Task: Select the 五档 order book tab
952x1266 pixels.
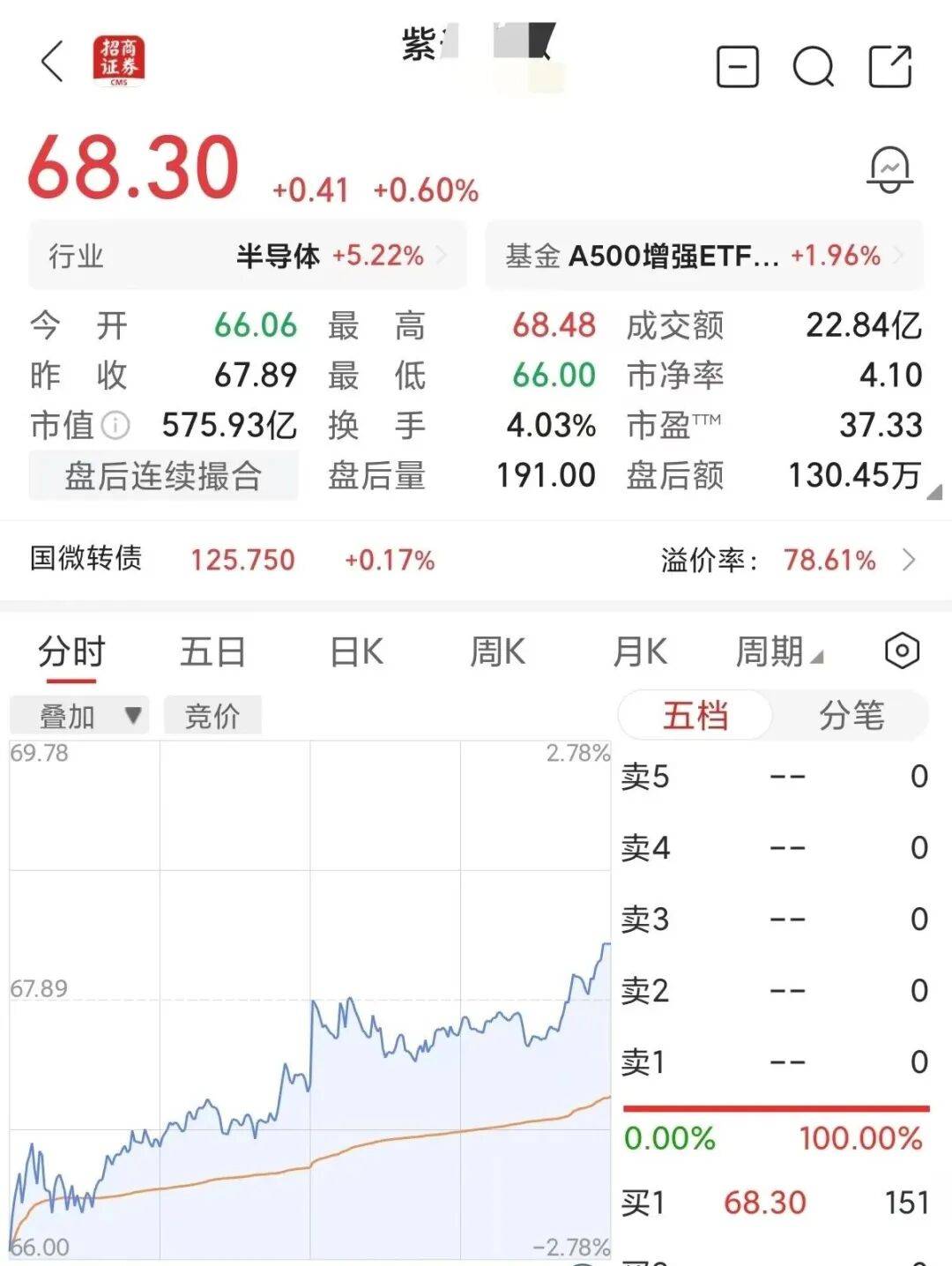Action: (695, 715)
